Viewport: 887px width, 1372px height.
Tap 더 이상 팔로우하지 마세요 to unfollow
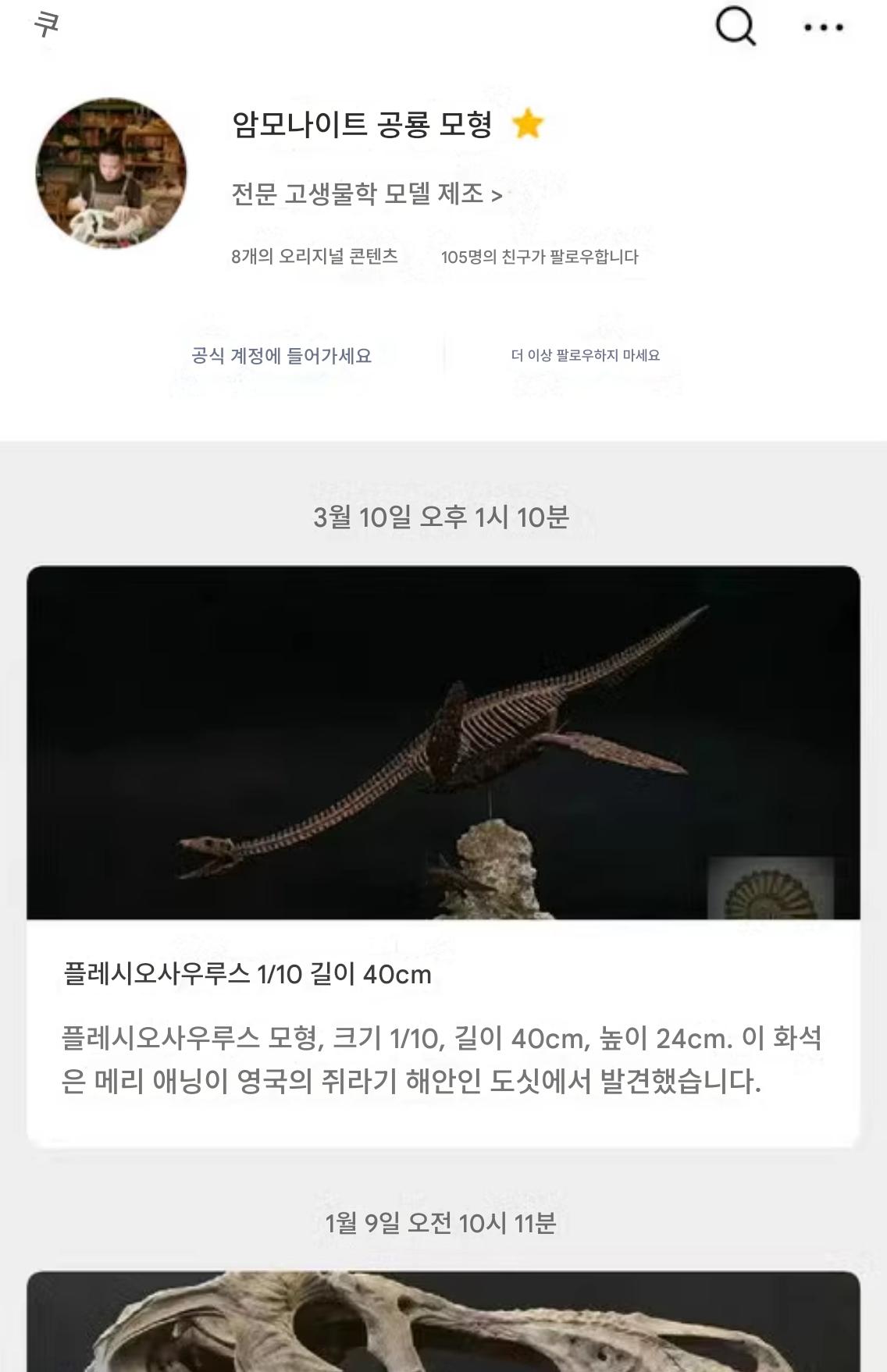[x=586, y=356]
